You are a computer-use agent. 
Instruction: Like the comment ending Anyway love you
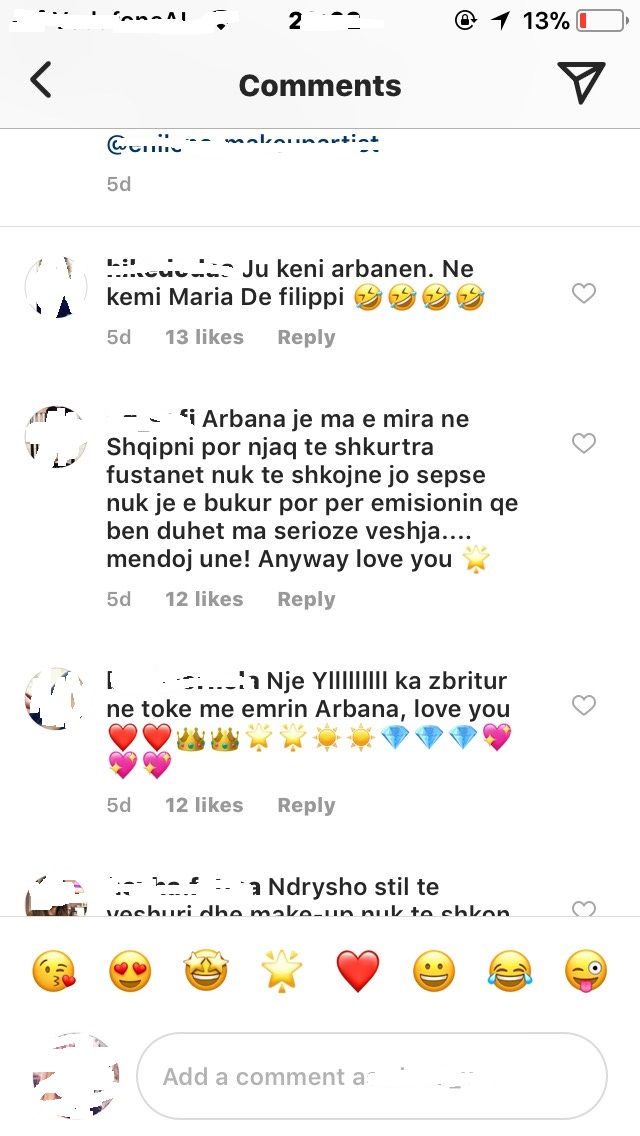click(x=583, y=443)
